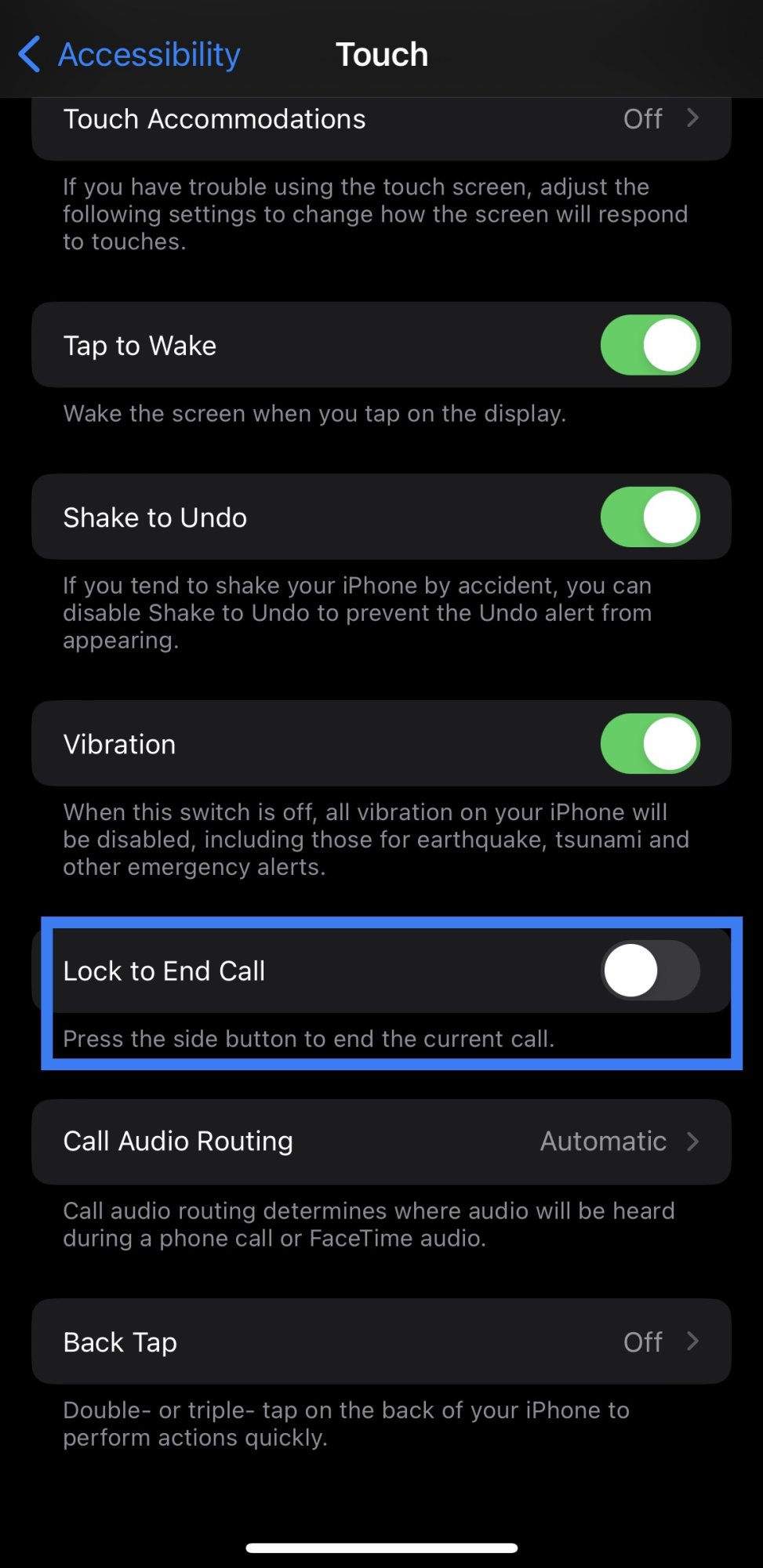
Task: Enable Lock to End Call
Action: point(649,971)
